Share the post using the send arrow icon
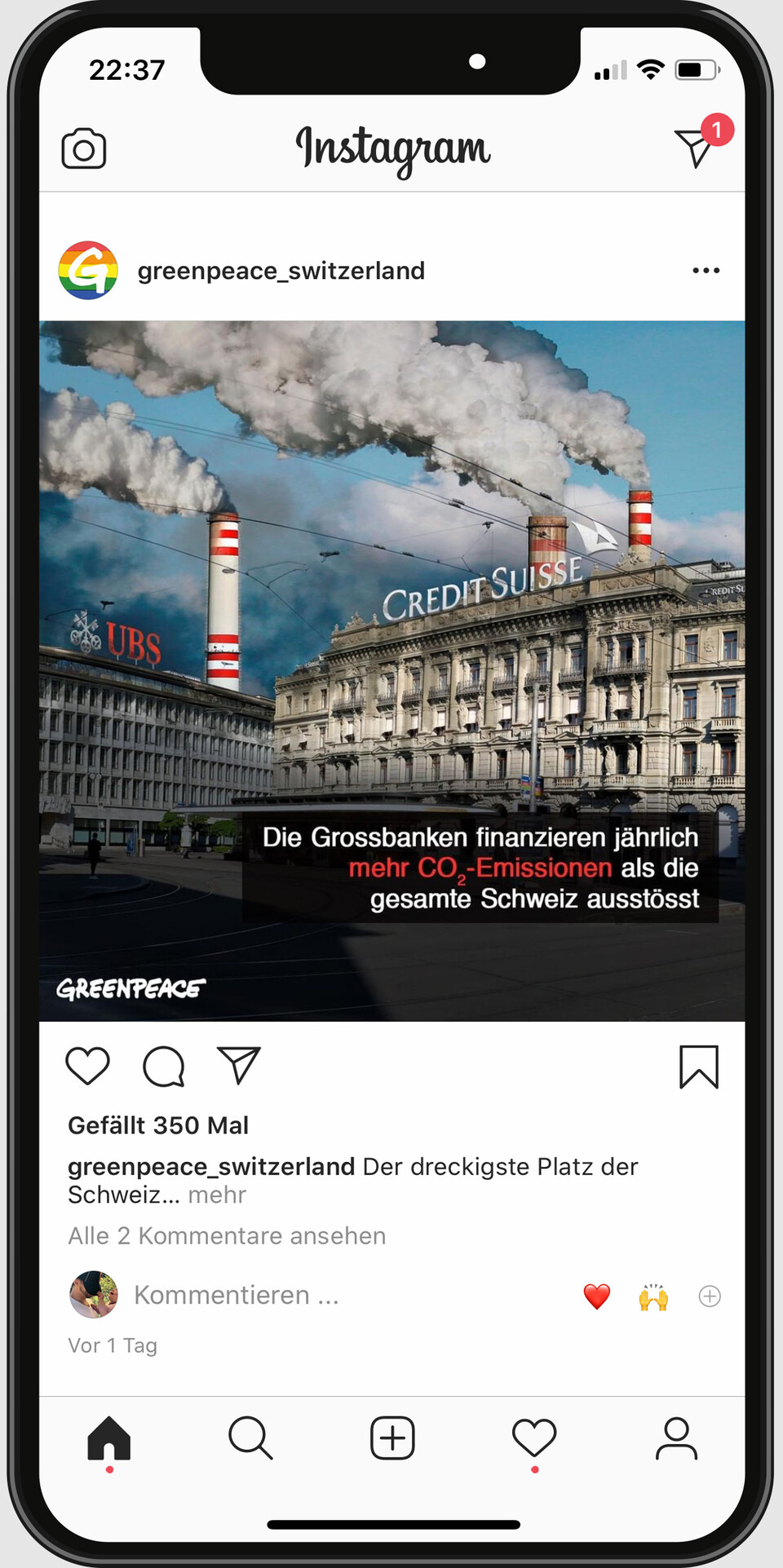The image size is (783, 1568). pyautogui.click(x=237, y=1066)
